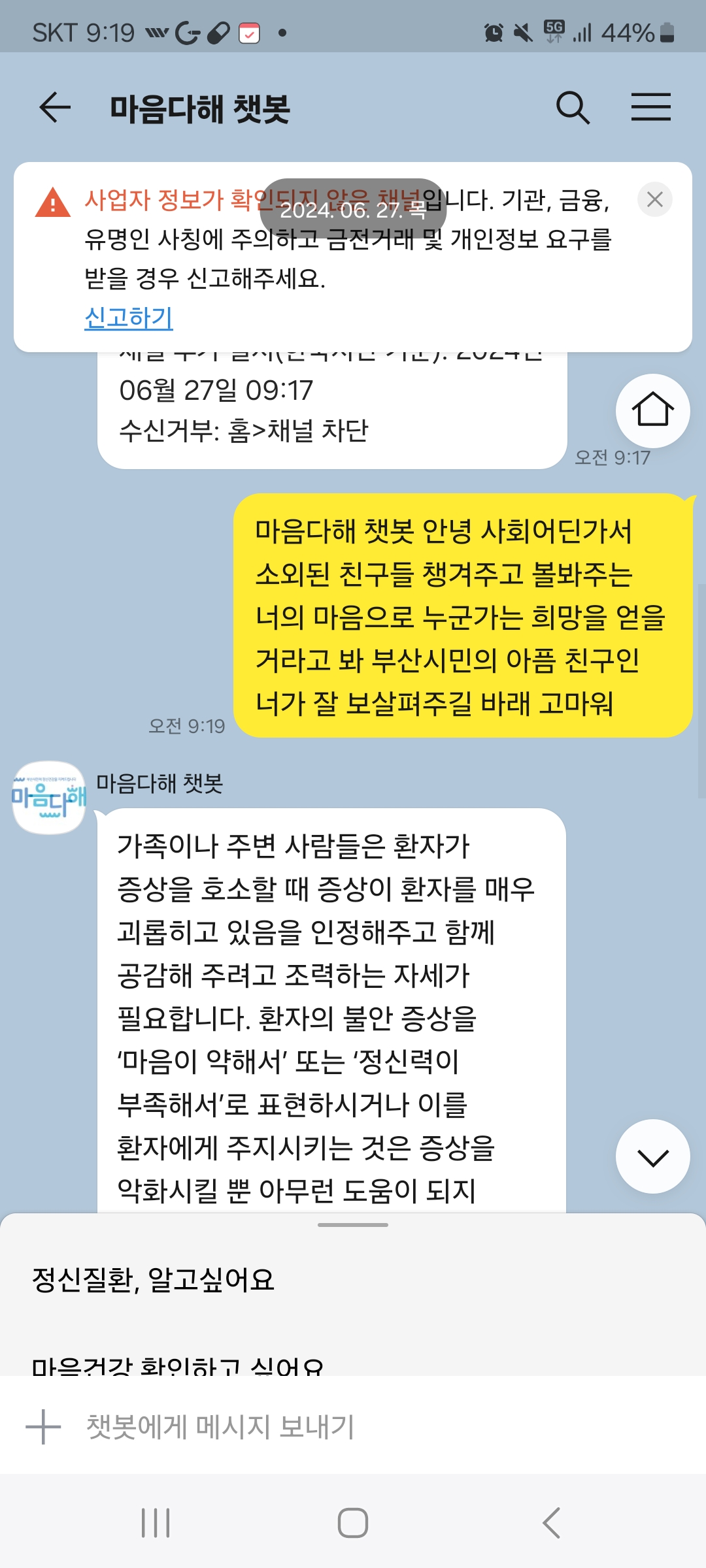Go to the phone home screen

(x=353, y=1523)
